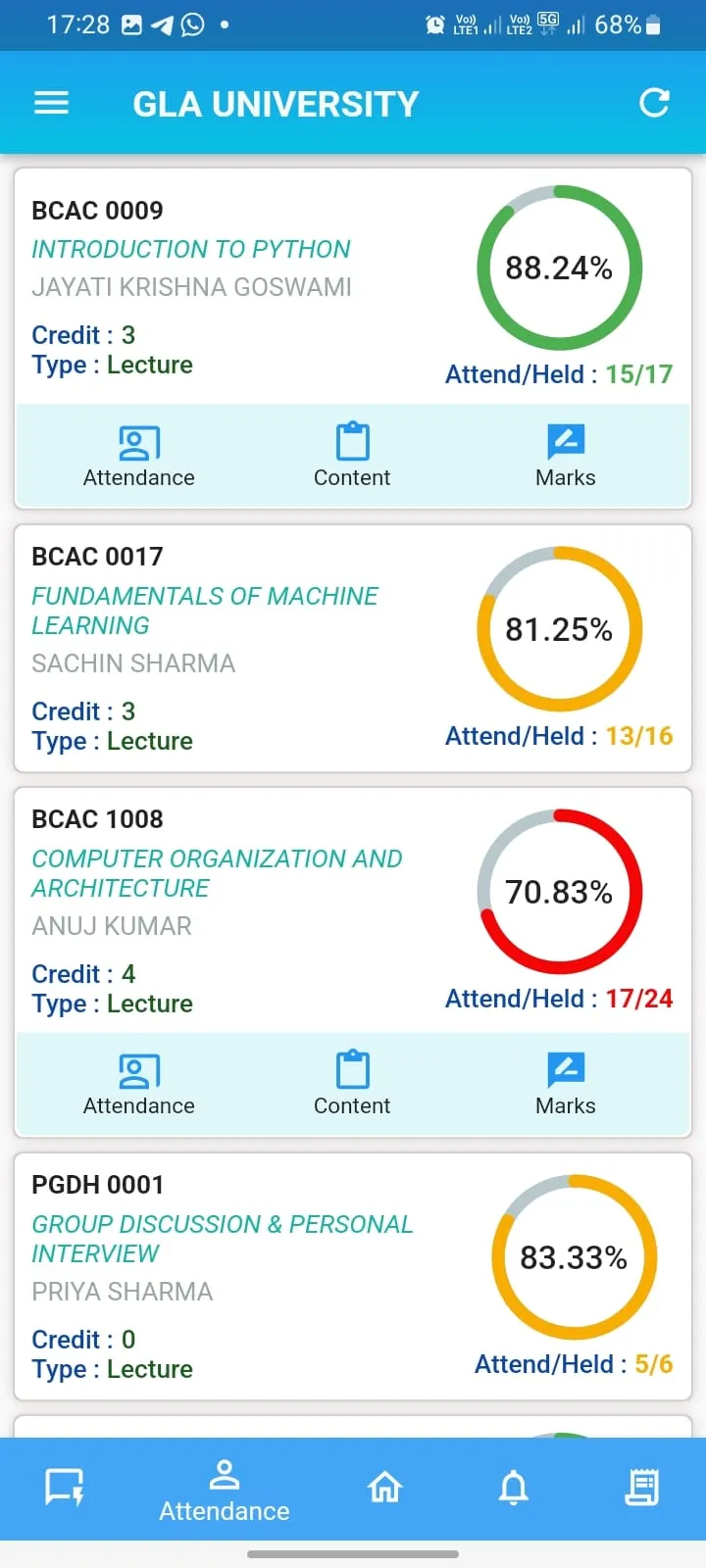Image resolution: width=706 pixels, height=1568 pixels.
Task: Open the Attendance details for Introduction to Python
Action: (x=138, y=456)
